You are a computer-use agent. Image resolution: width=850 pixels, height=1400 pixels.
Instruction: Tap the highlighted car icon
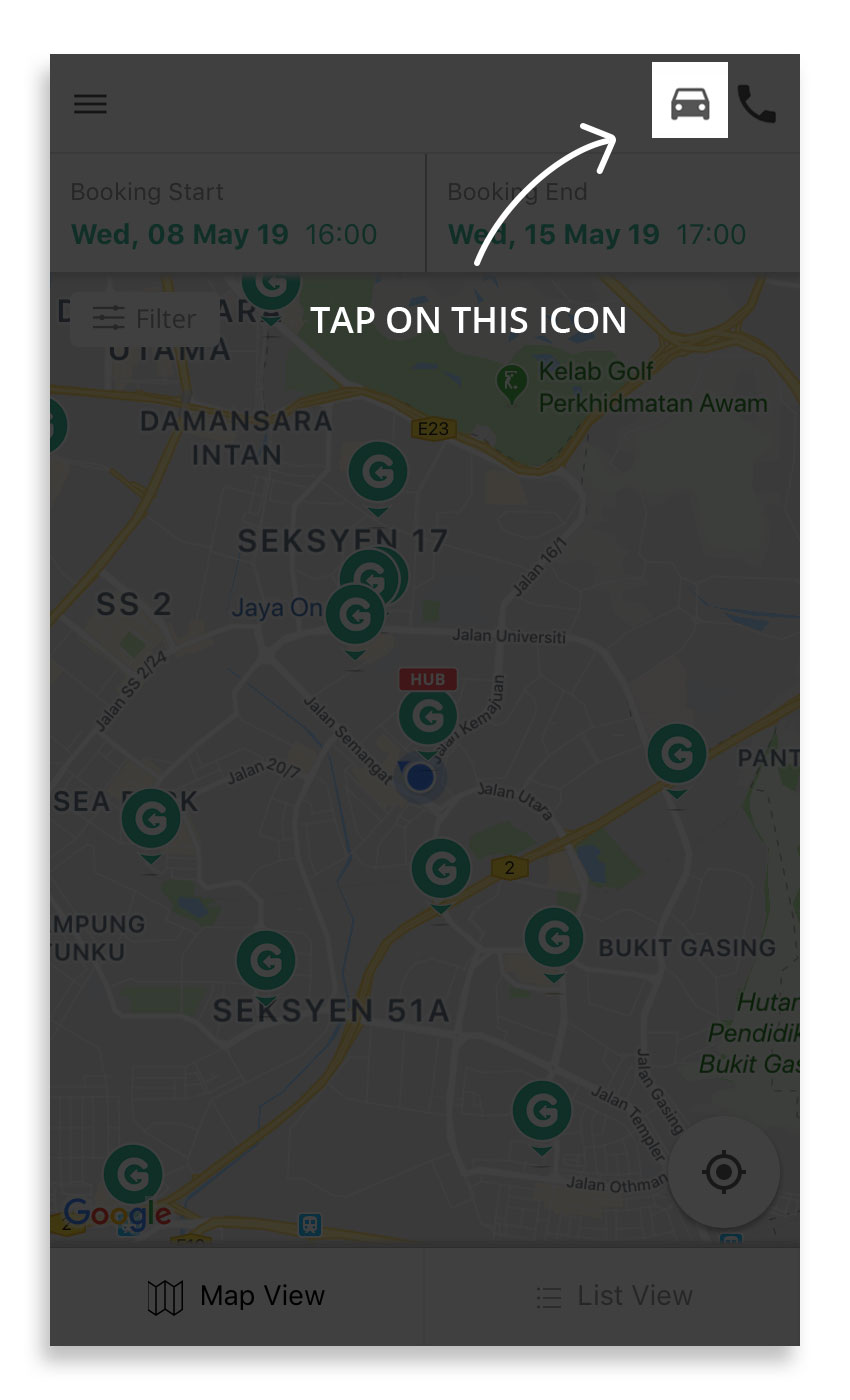coord(690,101)
